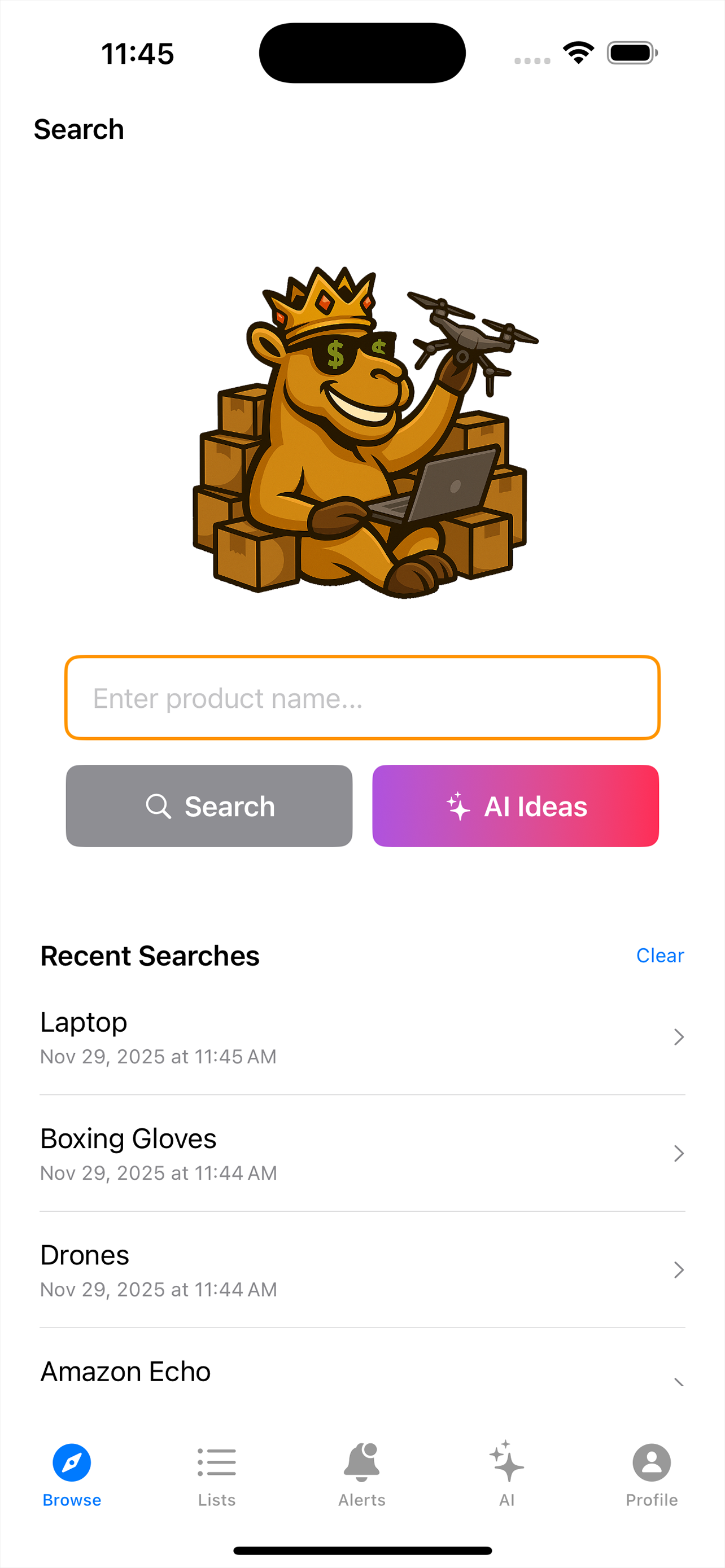Focus the product name input field

click(362, 699)
